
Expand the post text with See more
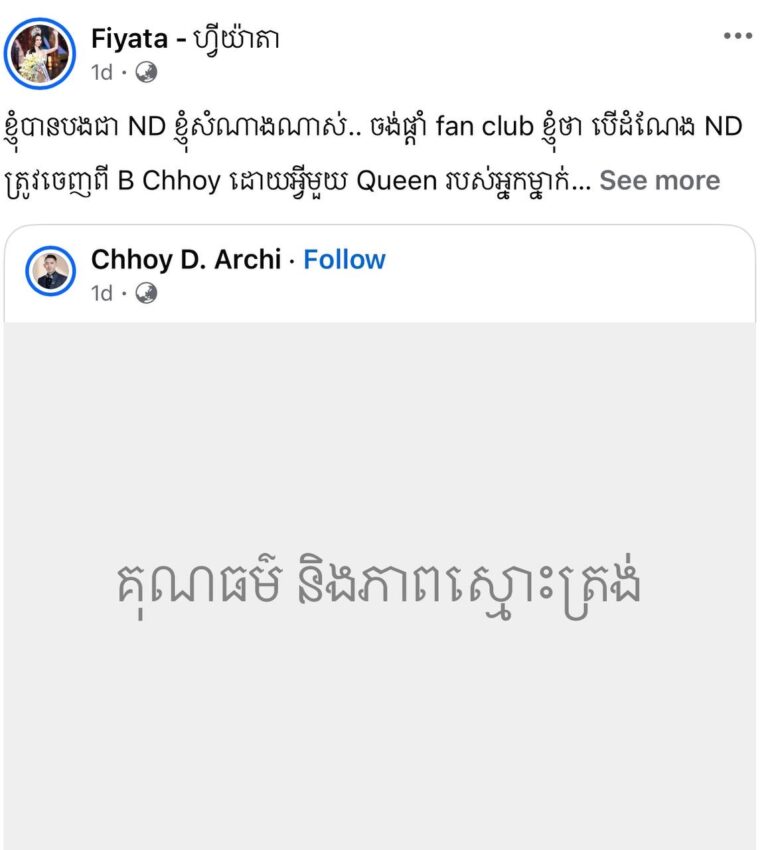click(659, 181)
